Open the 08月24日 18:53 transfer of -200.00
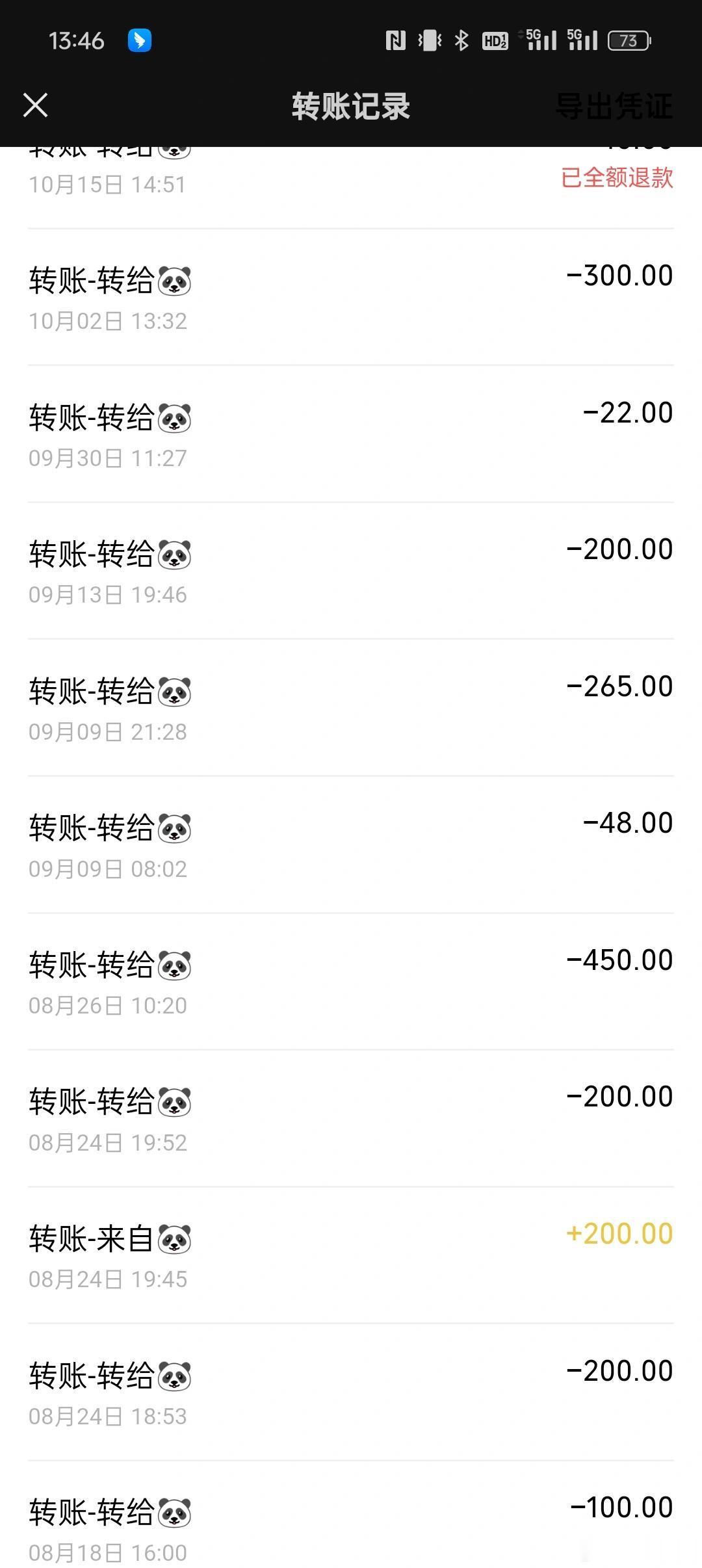 click(x=351, y=1392)
